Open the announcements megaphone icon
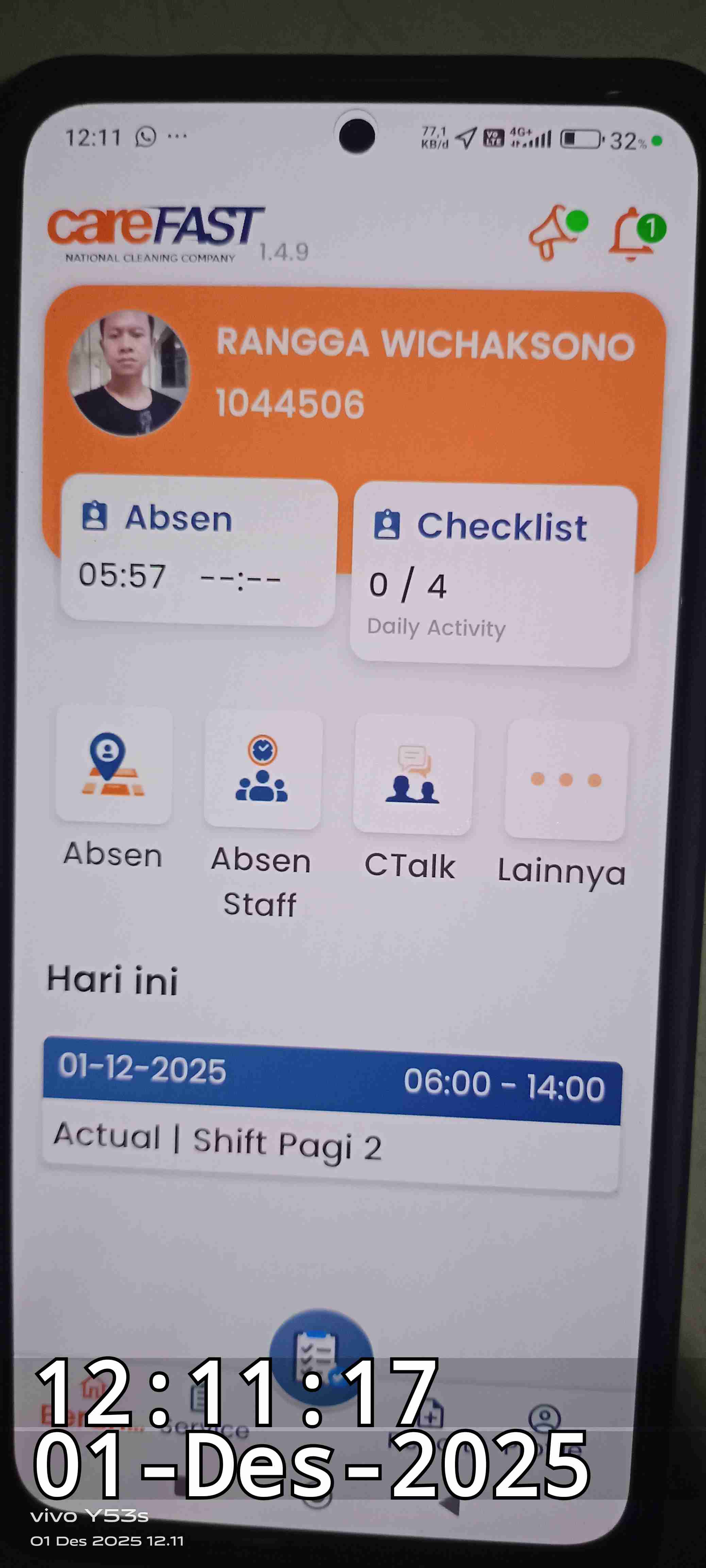The width and height of the screenshot is (706, 1568). pos(552,233)
